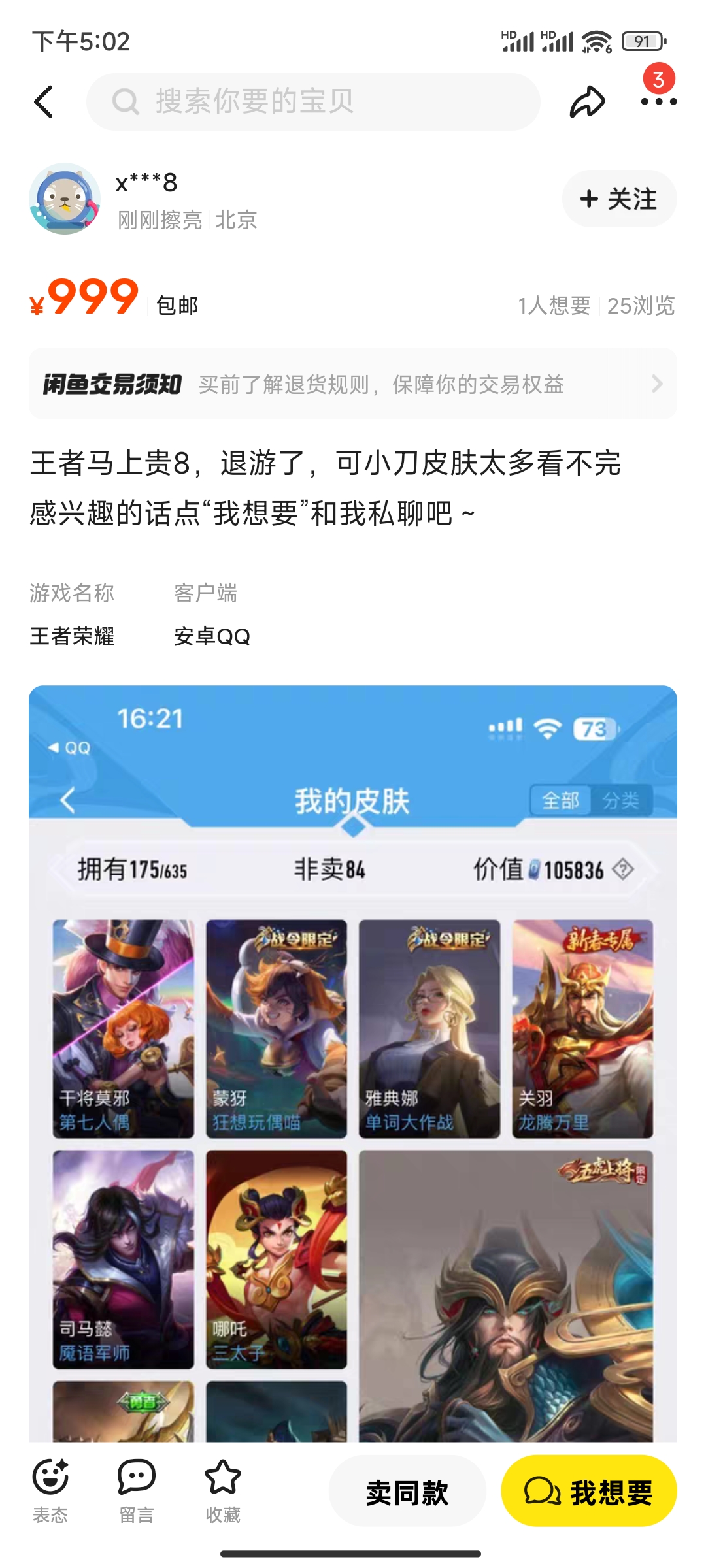The image size is (706, 1568).
Task: Follow the seller with 关注 button
Action: [619, 199]
